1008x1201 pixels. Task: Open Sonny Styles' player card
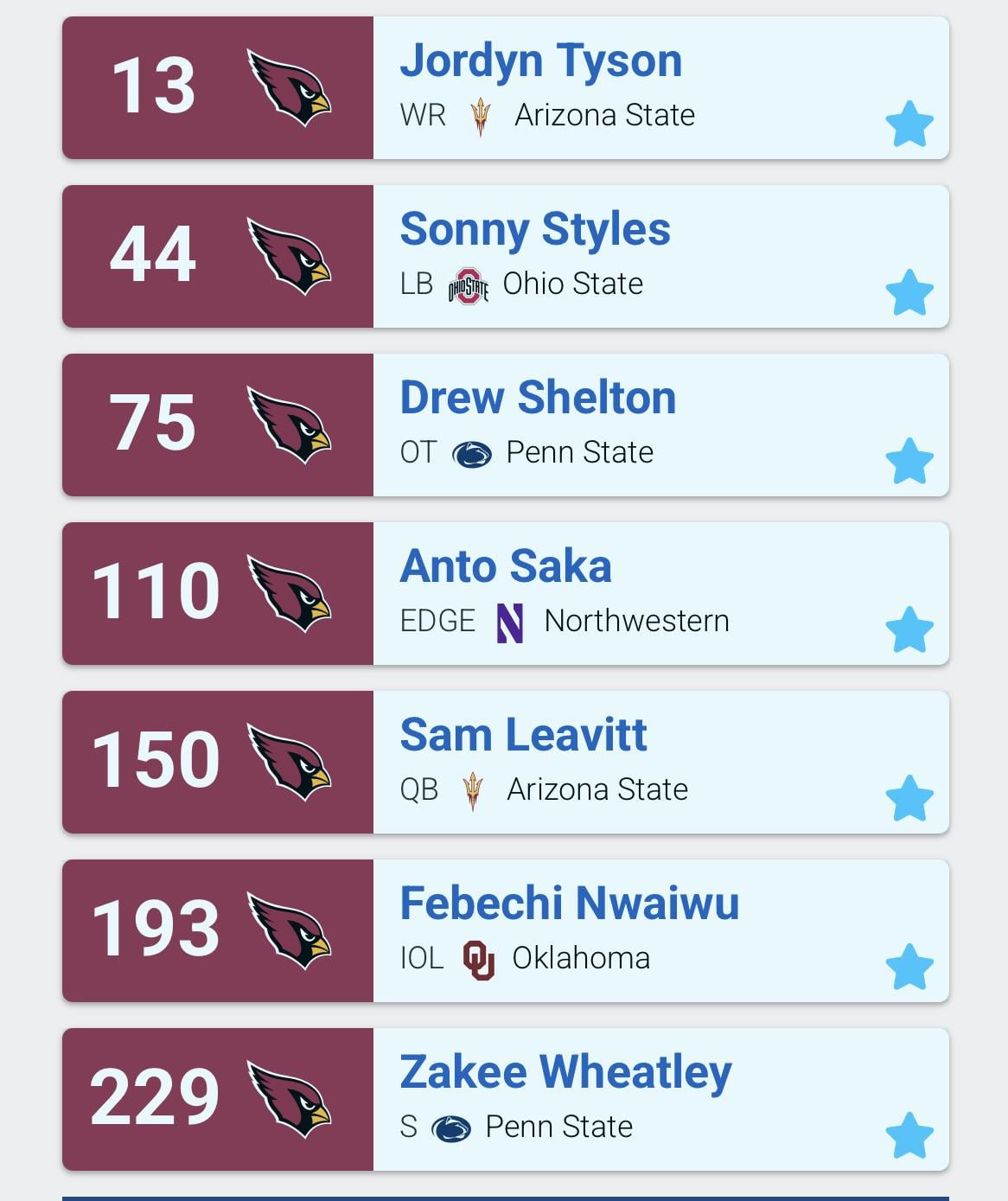534,230
